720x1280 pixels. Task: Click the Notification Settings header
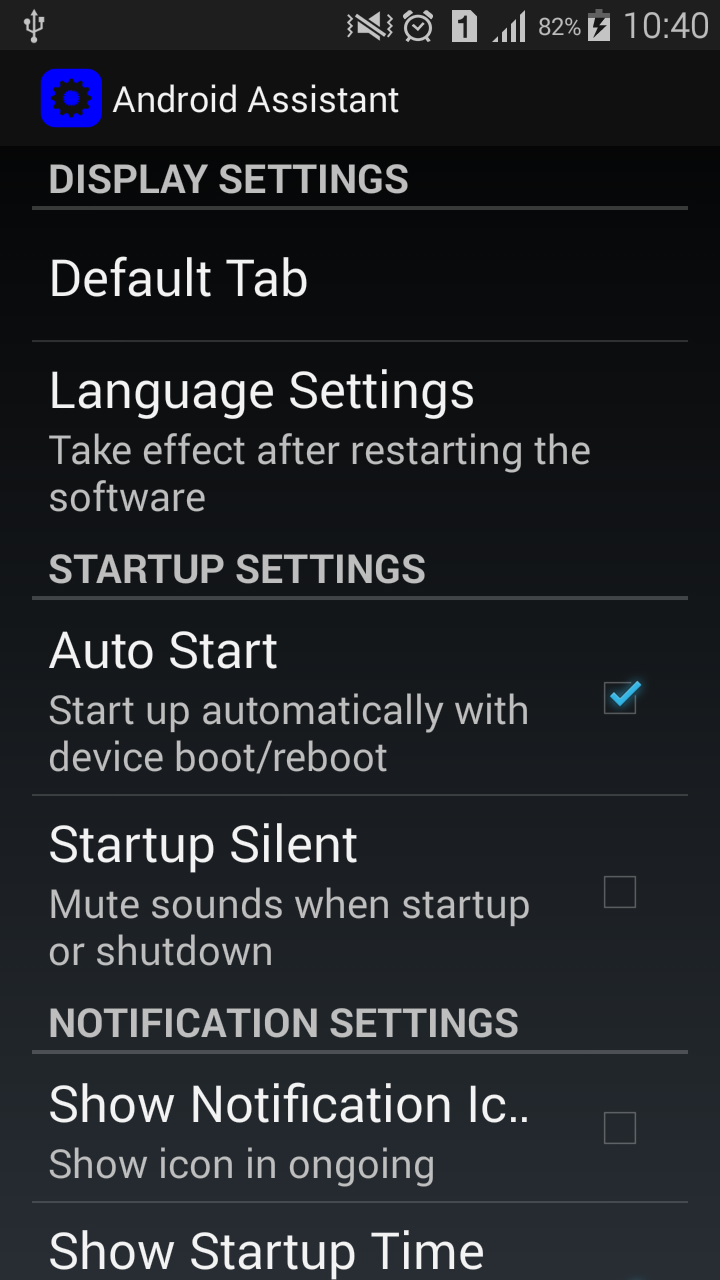284,1023
